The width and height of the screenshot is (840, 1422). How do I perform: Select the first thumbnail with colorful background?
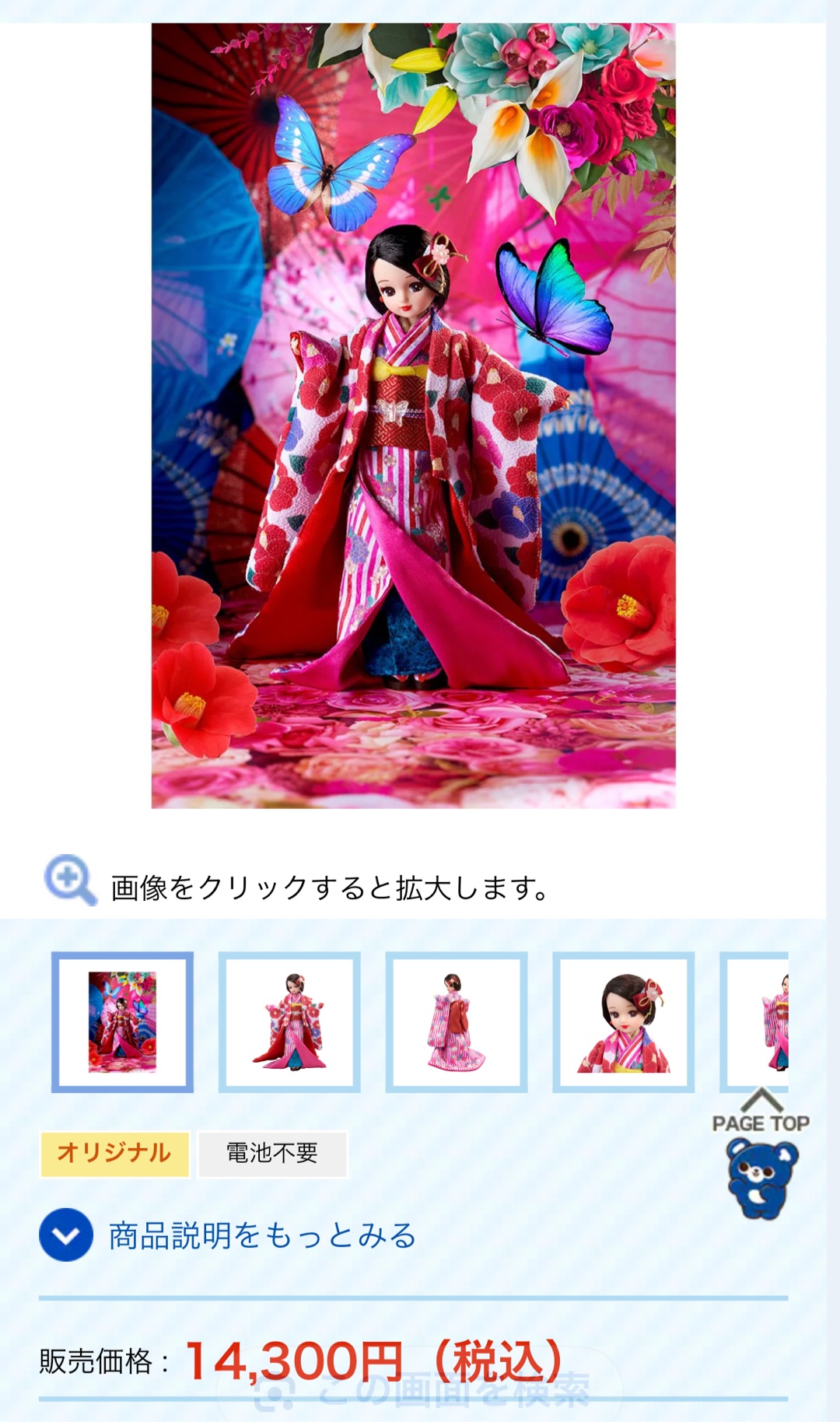point(122,1022)
